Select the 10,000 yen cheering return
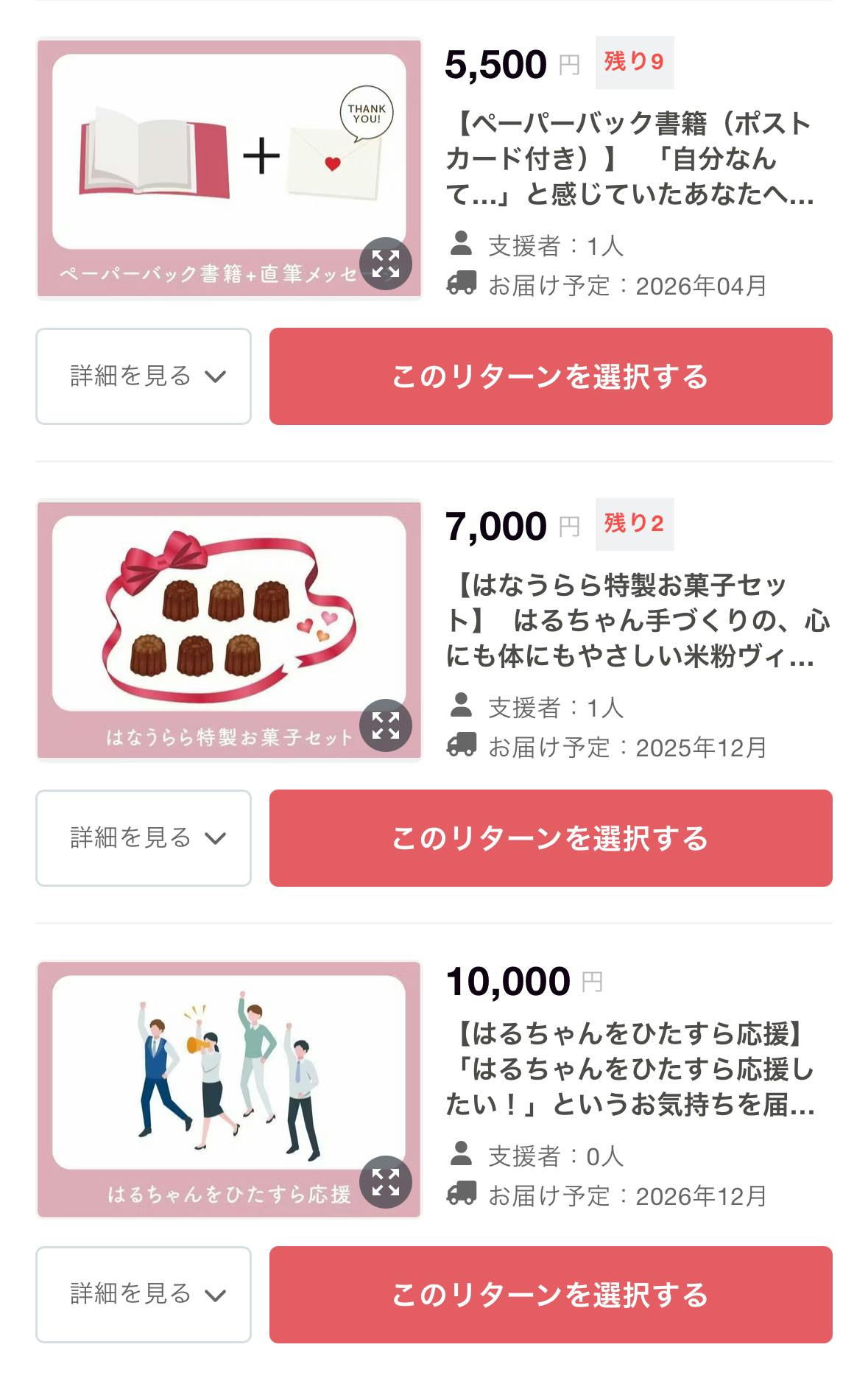This screenshot has height=1378, width=868. point(551,1294)
